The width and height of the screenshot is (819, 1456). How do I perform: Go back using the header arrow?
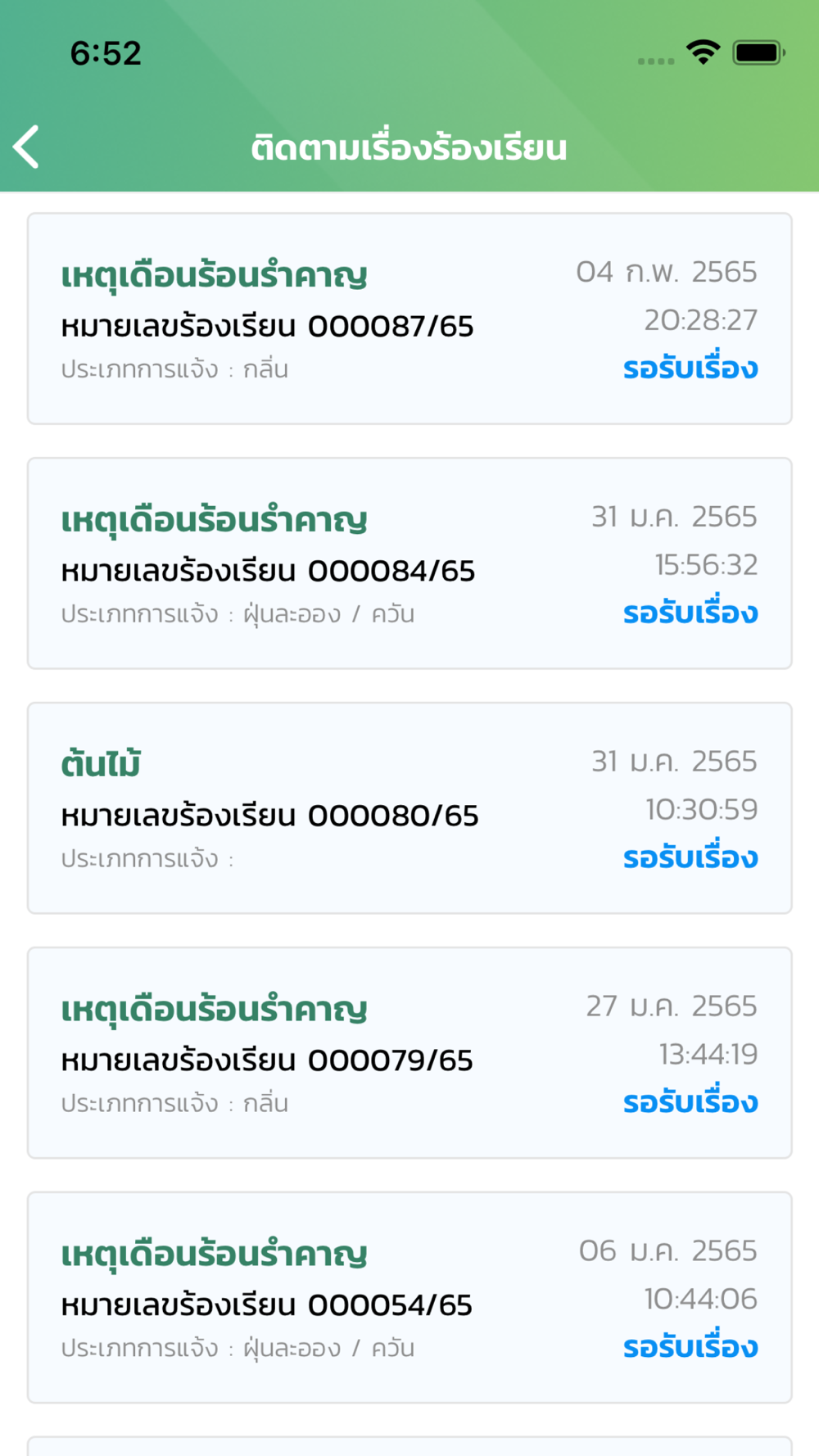[27, 147]
